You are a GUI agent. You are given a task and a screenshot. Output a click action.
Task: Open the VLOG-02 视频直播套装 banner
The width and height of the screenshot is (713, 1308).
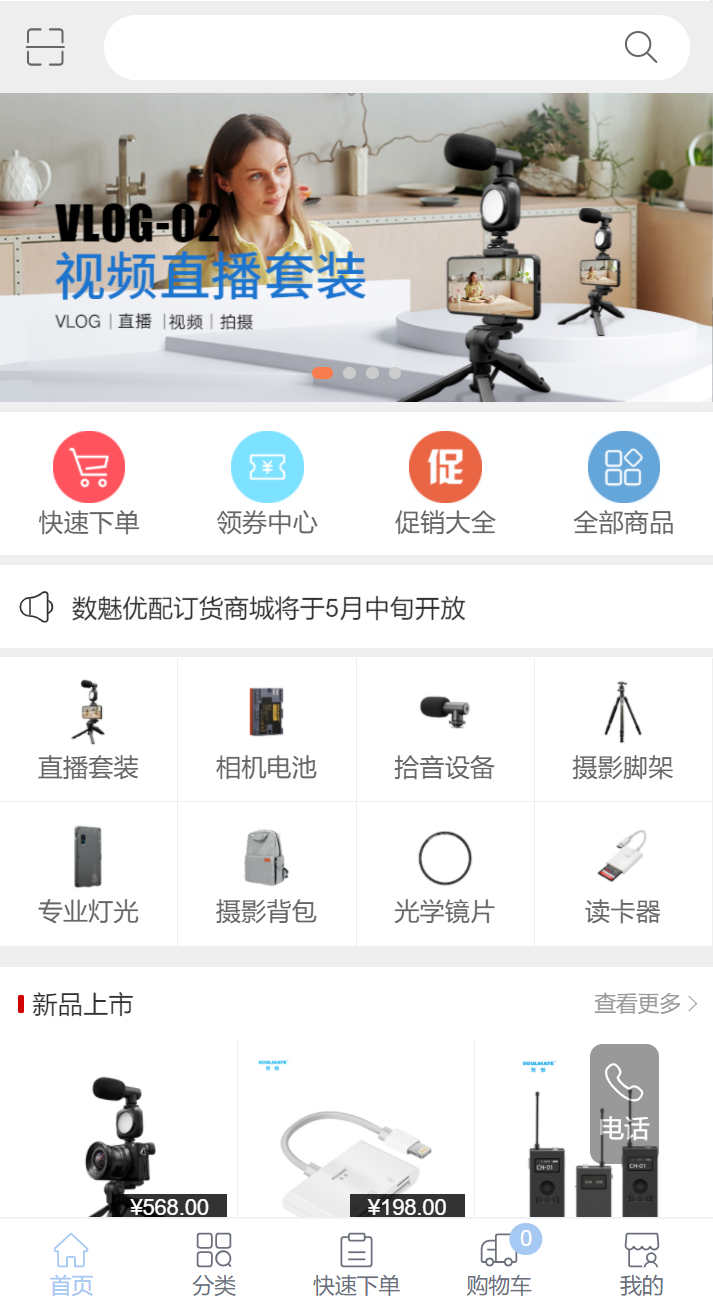pos(356,248)
